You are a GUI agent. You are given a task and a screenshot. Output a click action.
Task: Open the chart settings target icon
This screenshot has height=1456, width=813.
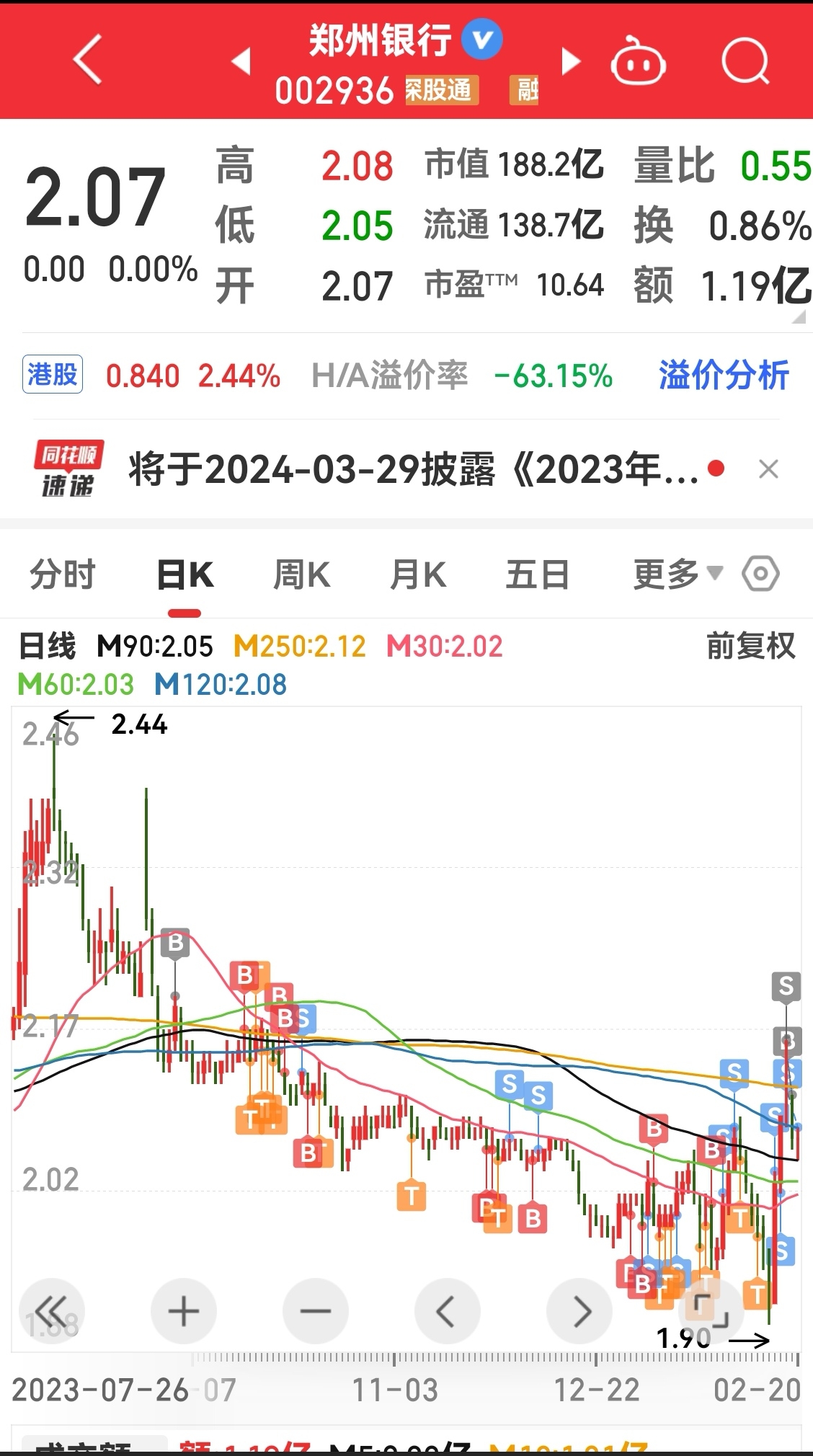click(x=761, y=573)
